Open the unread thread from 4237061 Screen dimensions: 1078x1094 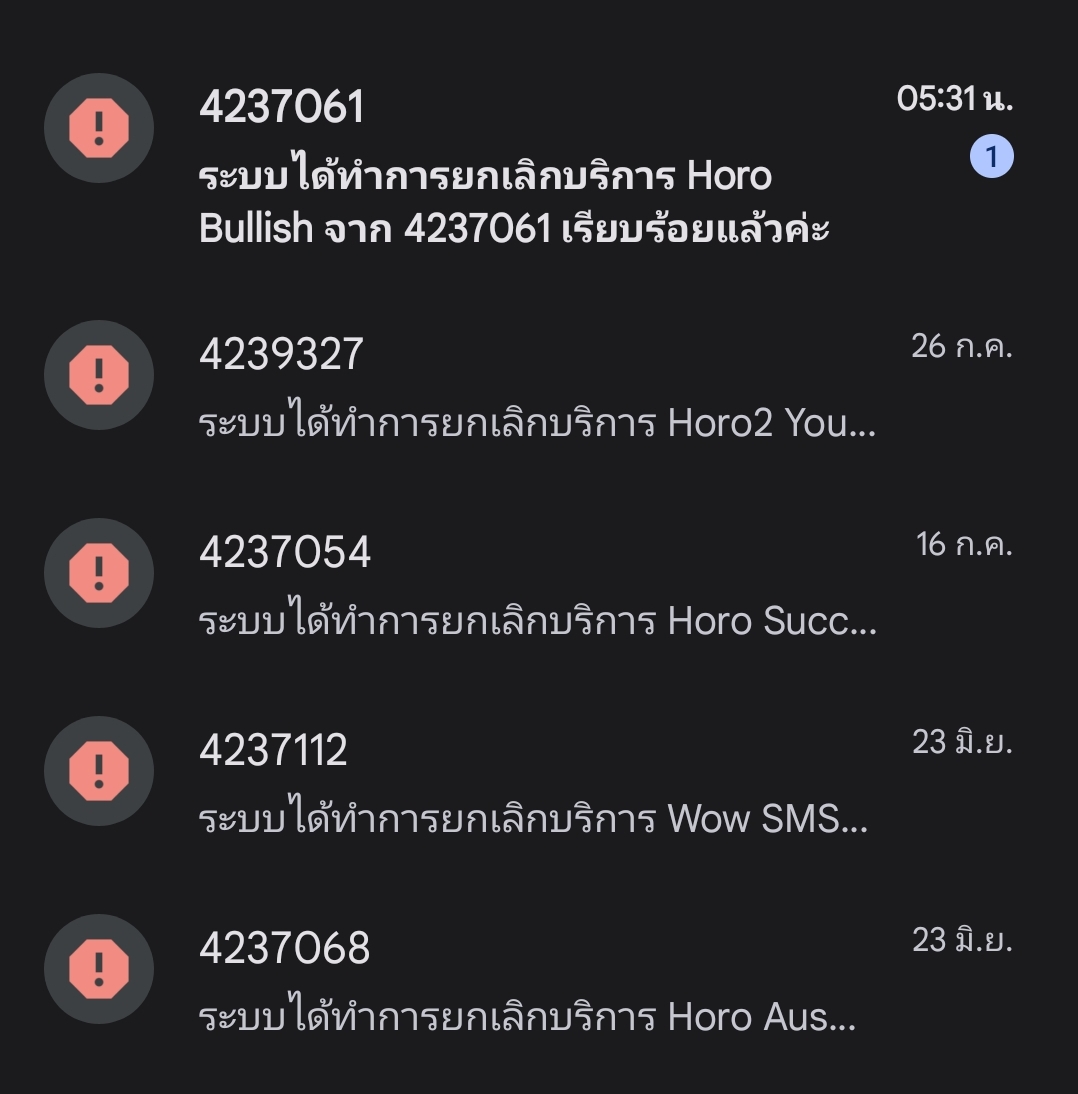coord(539,166)
